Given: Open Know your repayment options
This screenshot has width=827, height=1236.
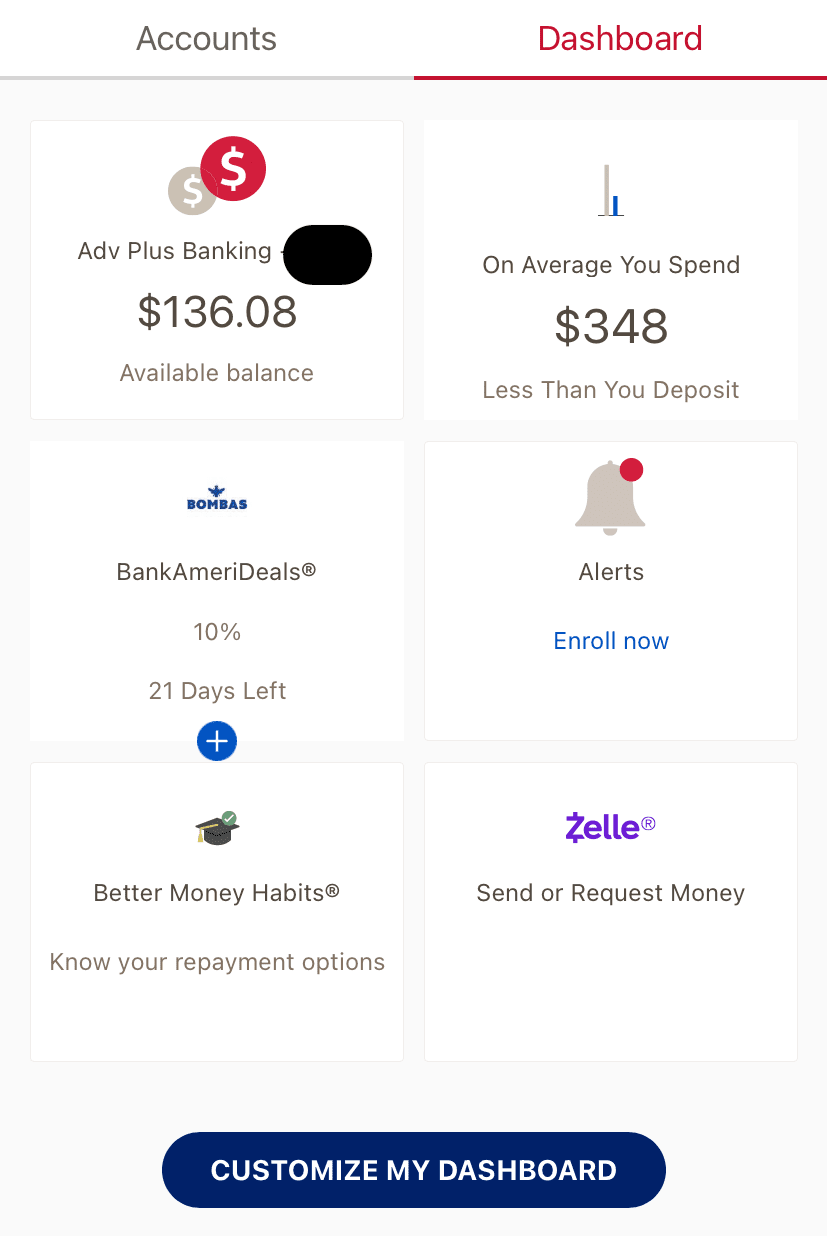Looking at the screenshot, I should pos(217,961).
